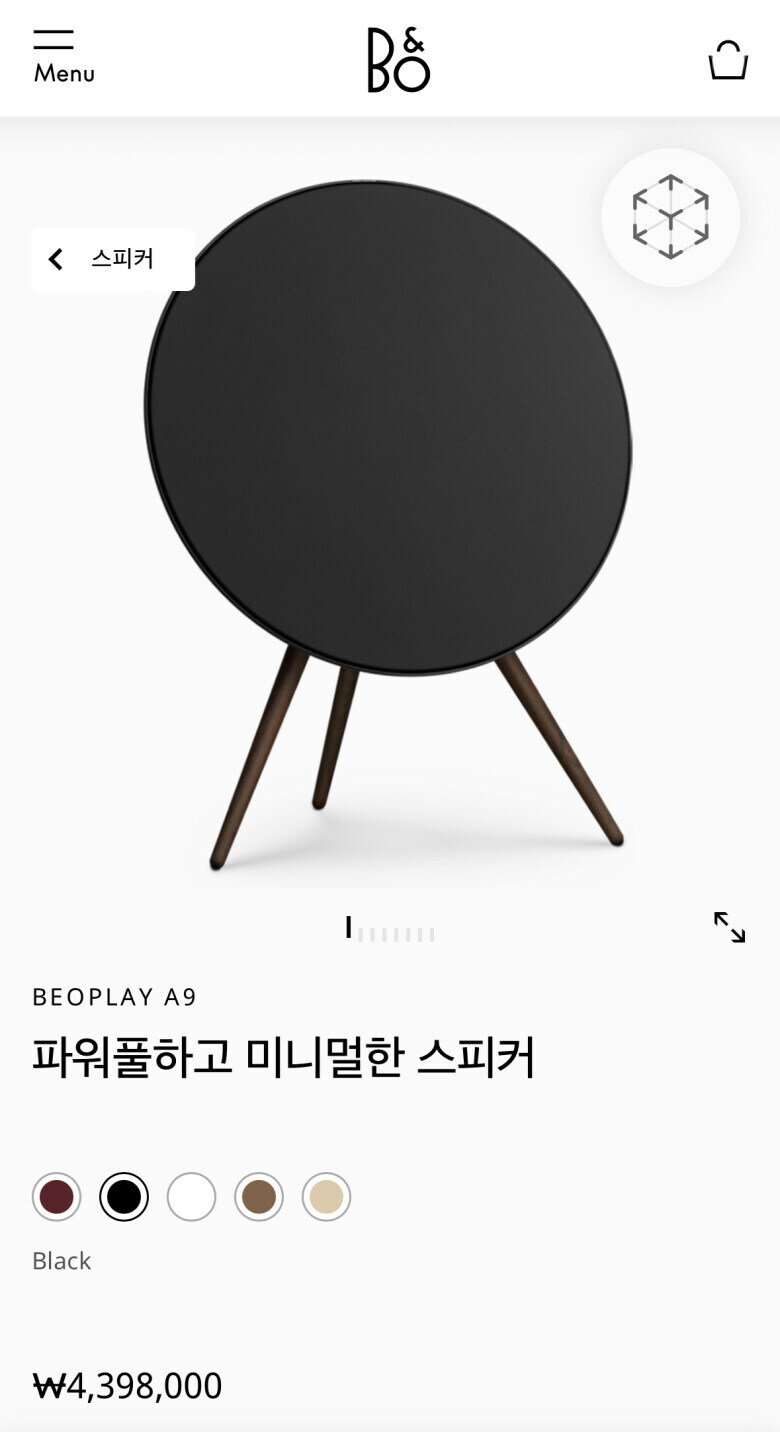Select the Black color swatch
This screenshot has height=1432, width=780.
123,1196
